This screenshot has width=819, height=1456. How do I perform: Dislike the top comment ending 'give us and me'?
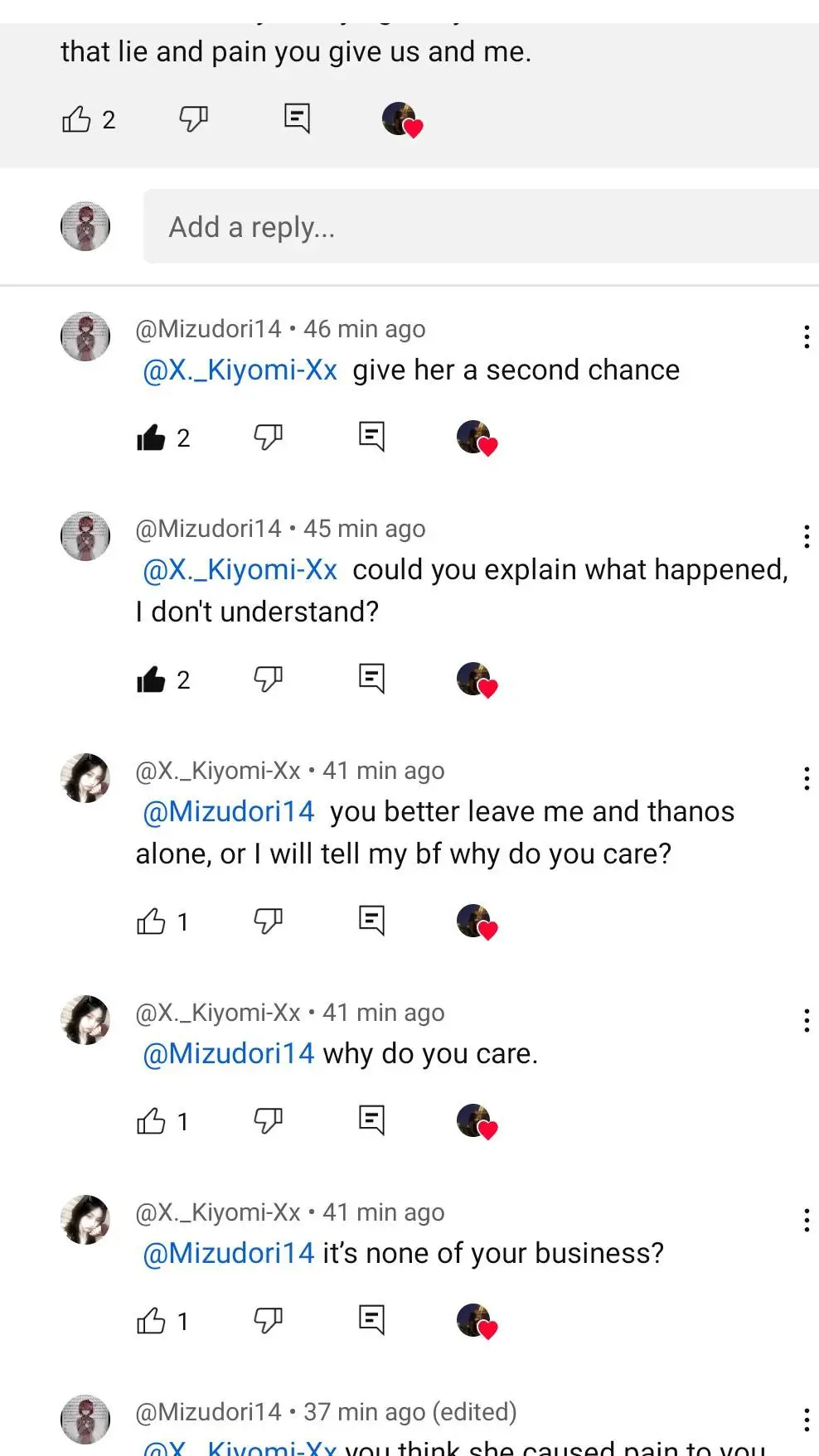pyautogui.click(x=193, y=119)
